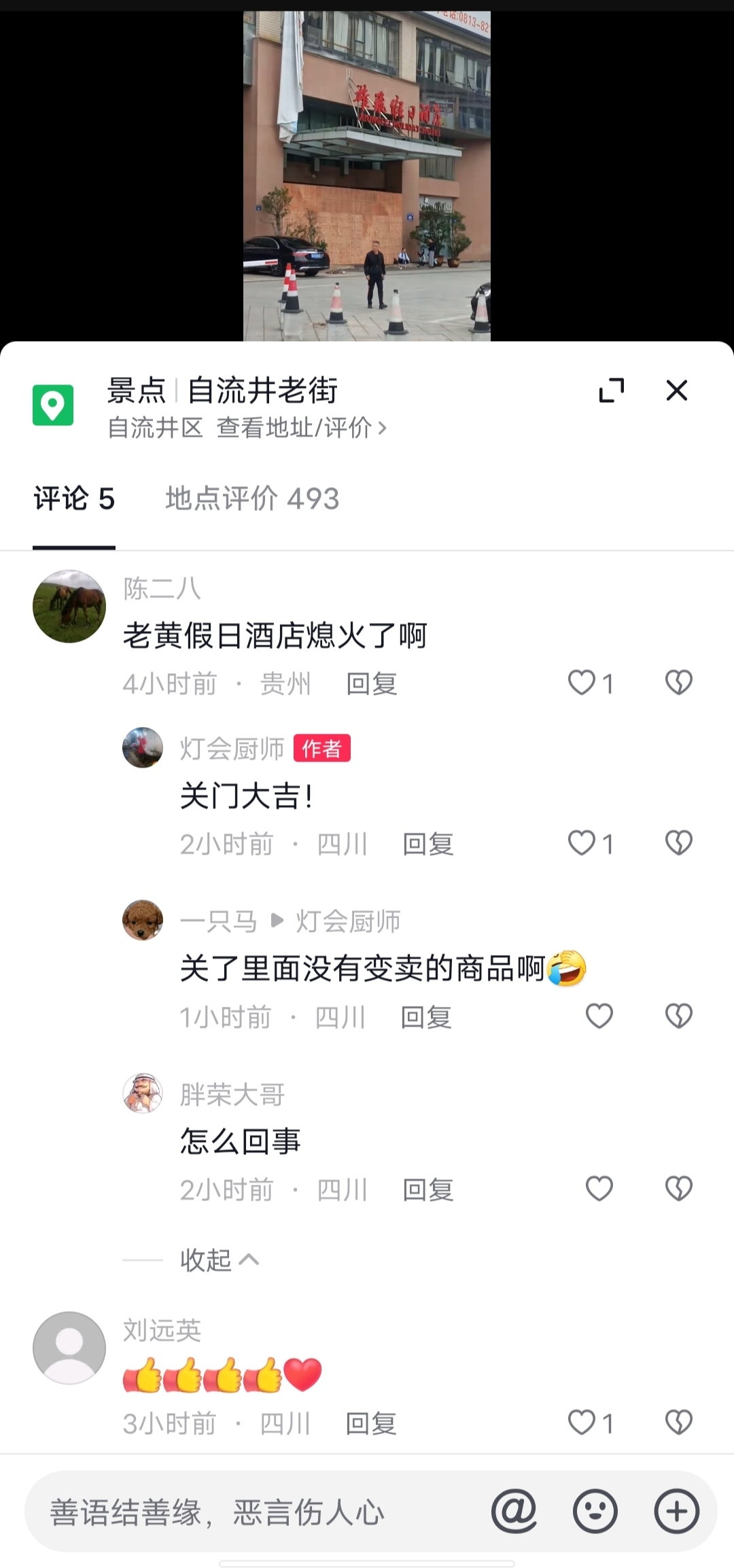
Task: Like 一只马's reply
Action: 599,1017
